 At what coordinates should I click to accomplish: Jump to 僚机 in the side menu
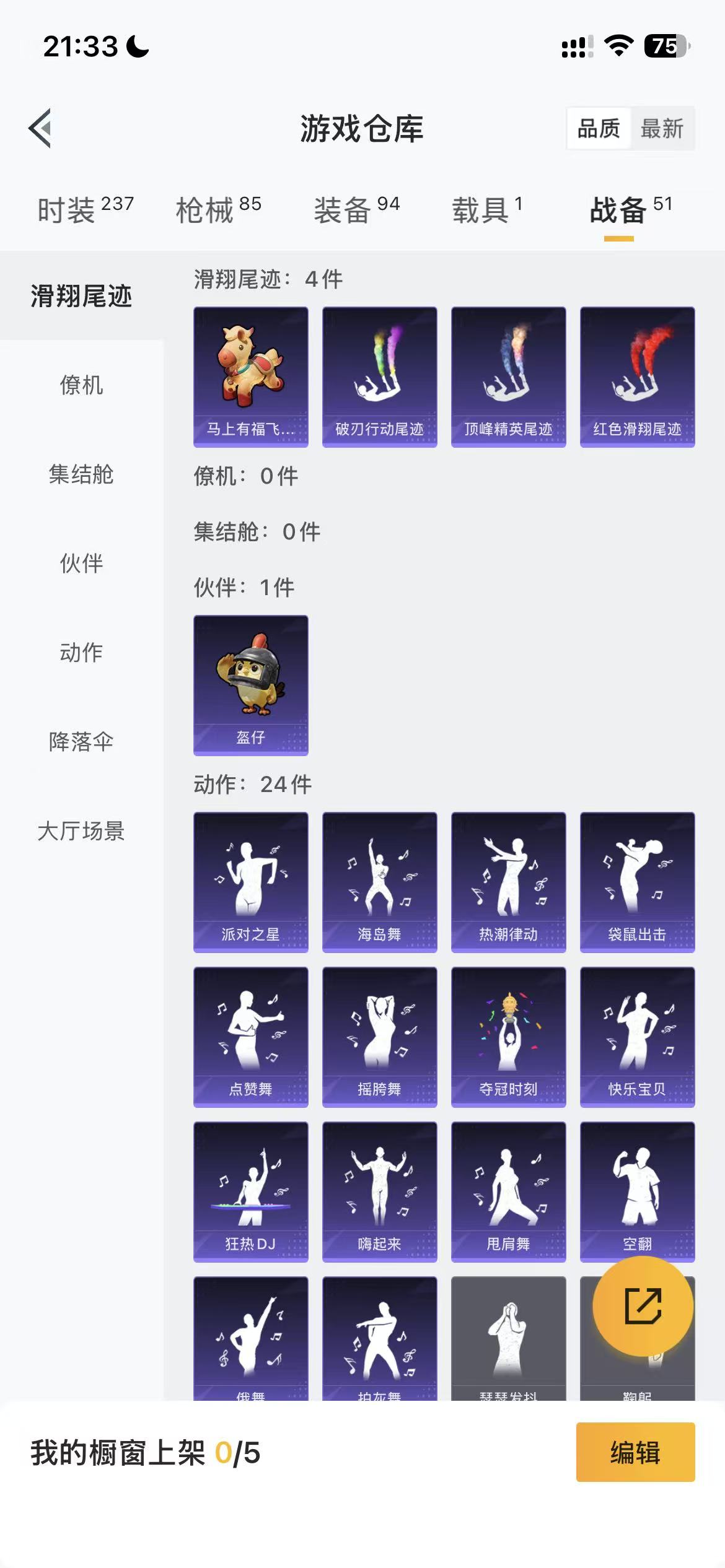[x=81, y=385]
